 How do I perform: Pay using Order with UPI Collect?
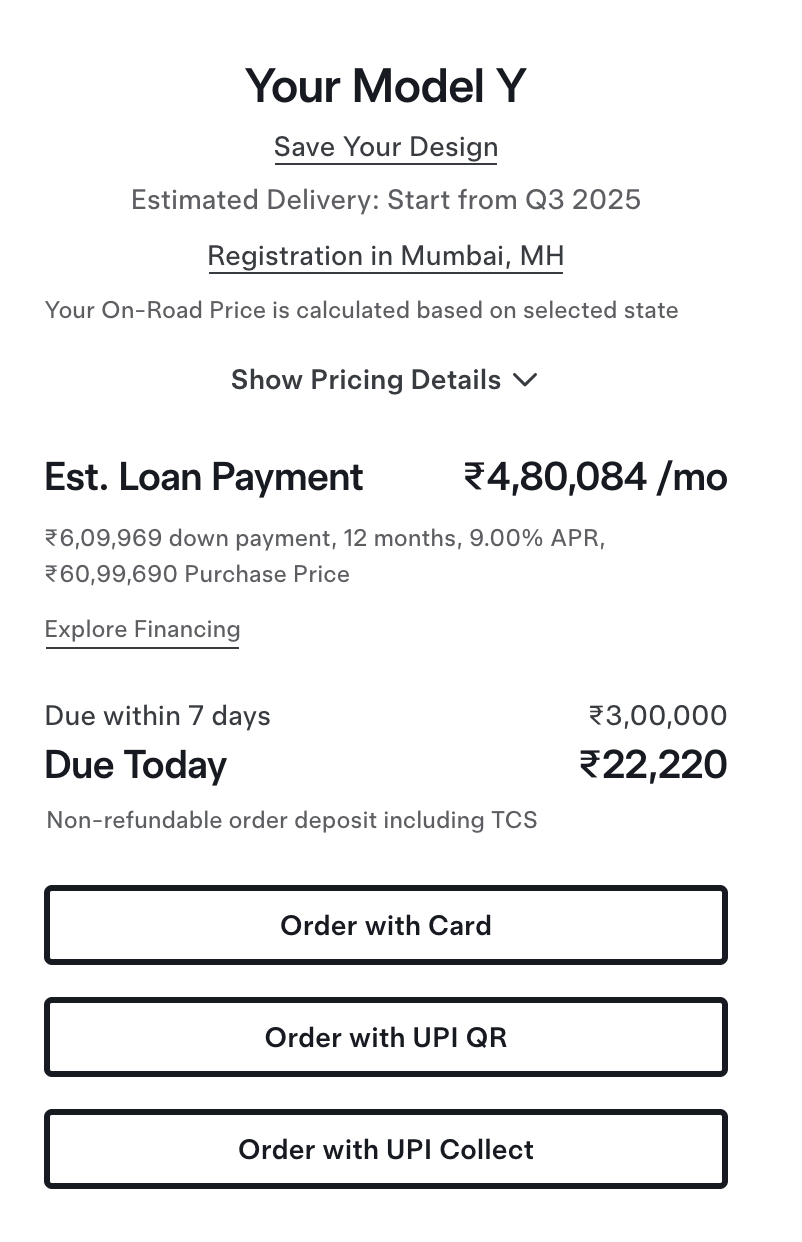tap(385, 1149)
